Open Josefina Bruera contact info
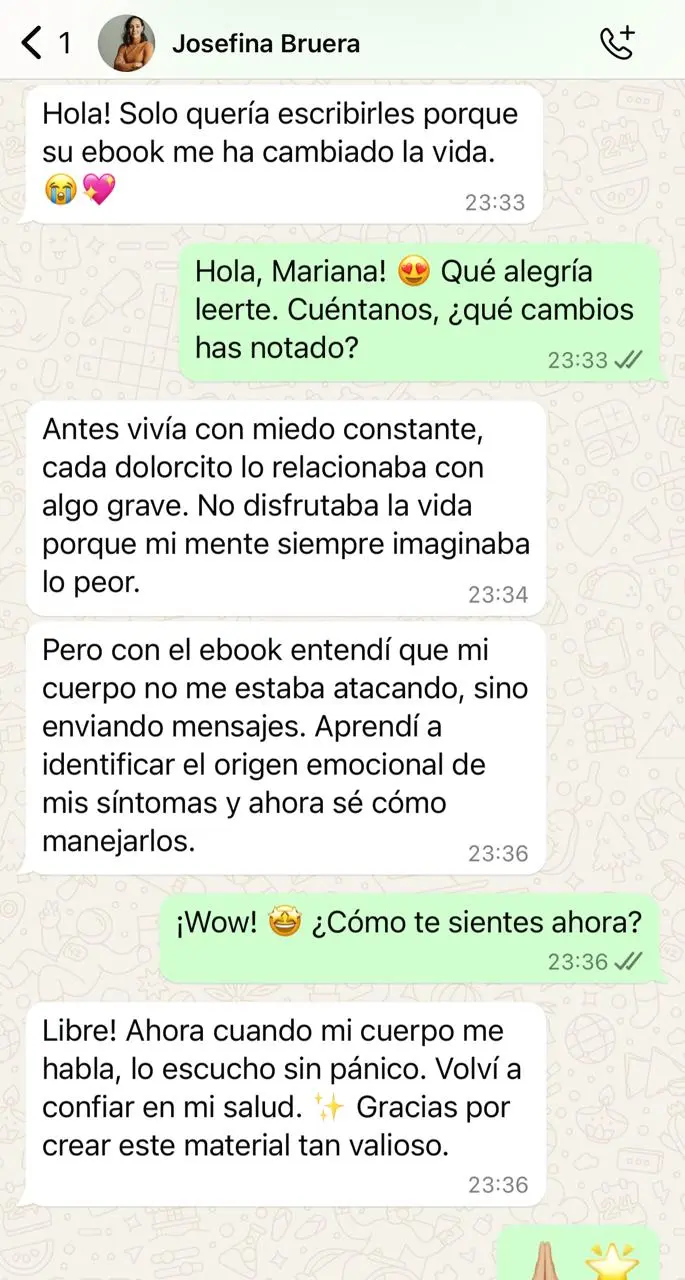 [266, 44]
